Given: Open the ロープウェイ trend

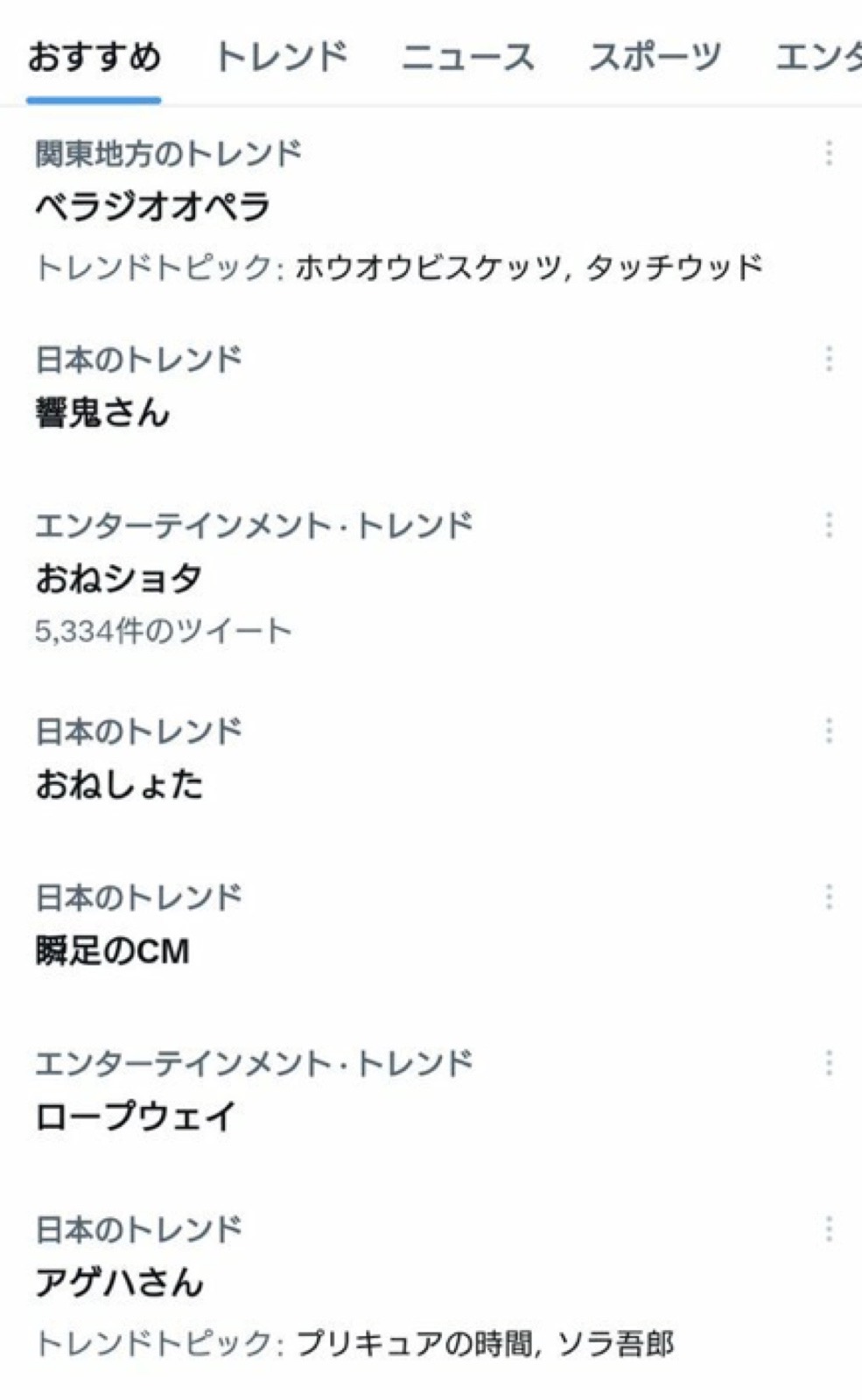Looking at the screenshot, I should click(136, 1116).
